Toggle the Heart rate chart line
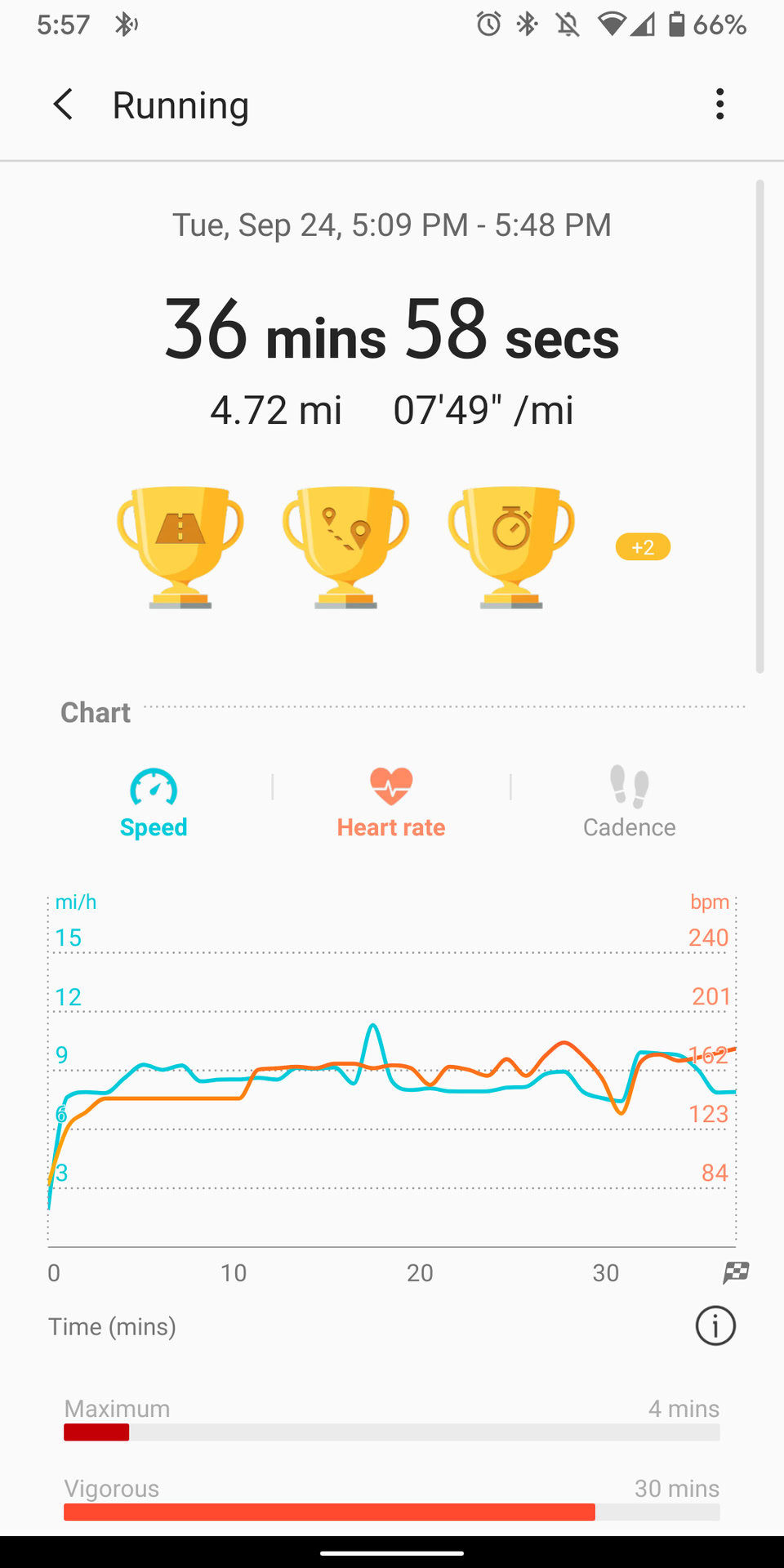784x1568 pixels. click(x=391, y=804)
